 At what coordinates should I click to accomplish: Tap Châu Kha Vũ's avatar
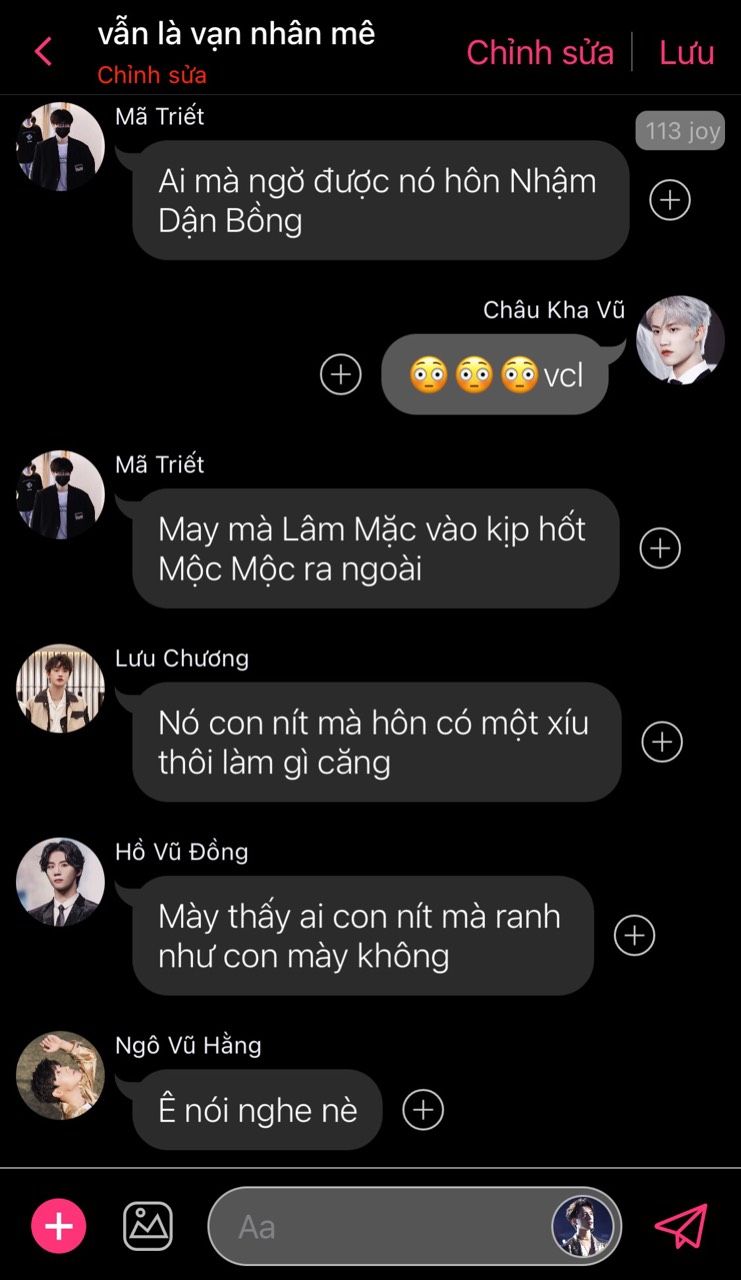coord(681,340)
